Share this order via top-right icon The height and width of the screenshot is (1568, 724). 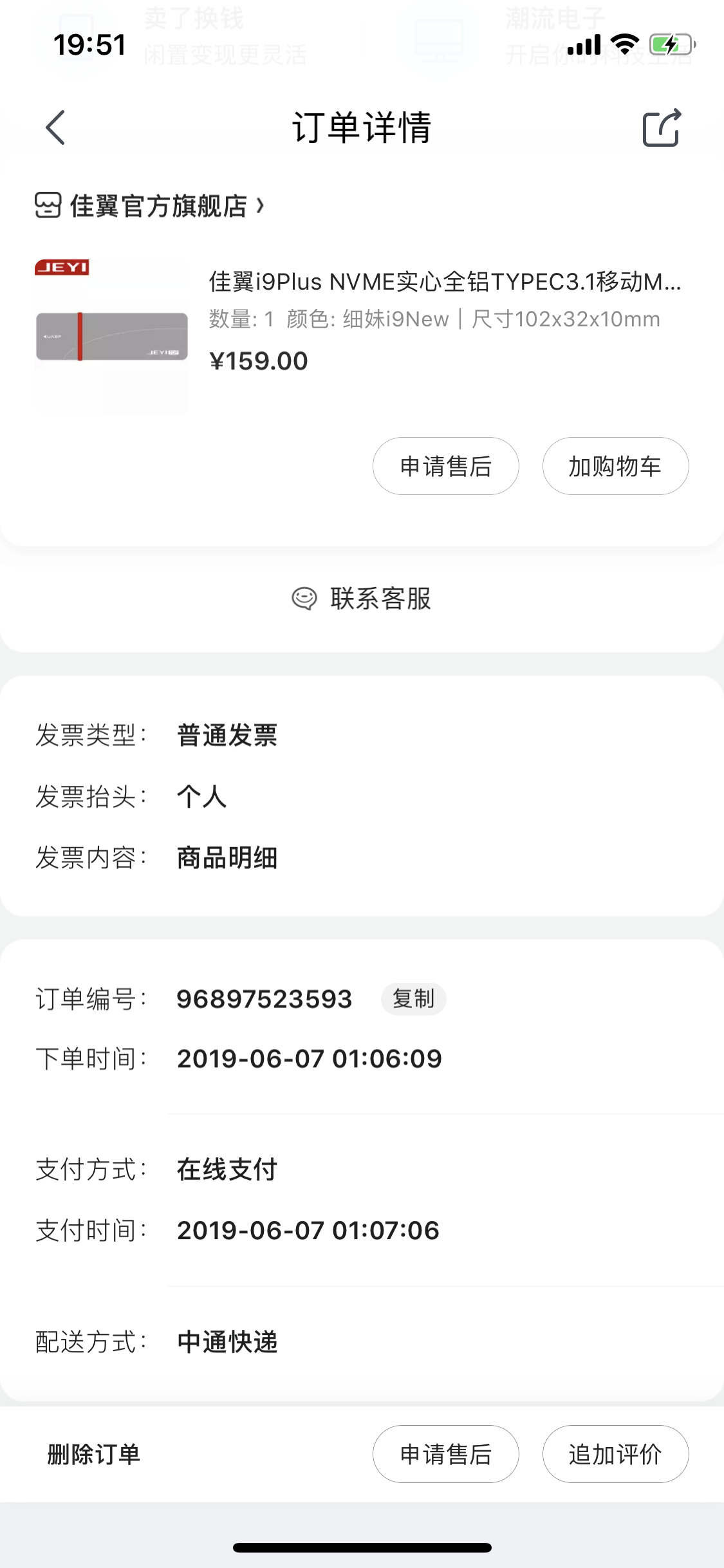tap(662, 128)
